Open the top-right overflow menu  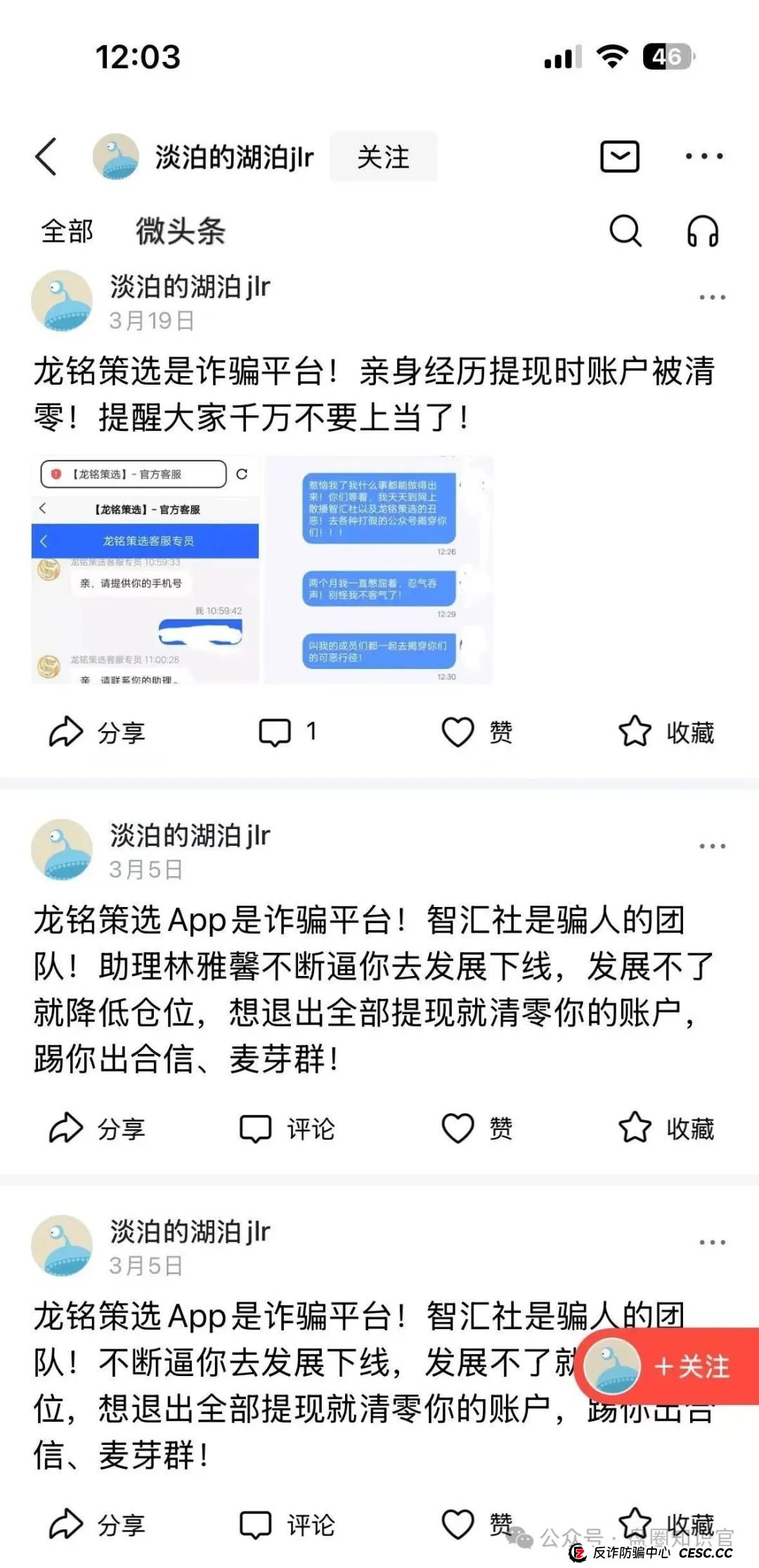click(x=703, y=156)
